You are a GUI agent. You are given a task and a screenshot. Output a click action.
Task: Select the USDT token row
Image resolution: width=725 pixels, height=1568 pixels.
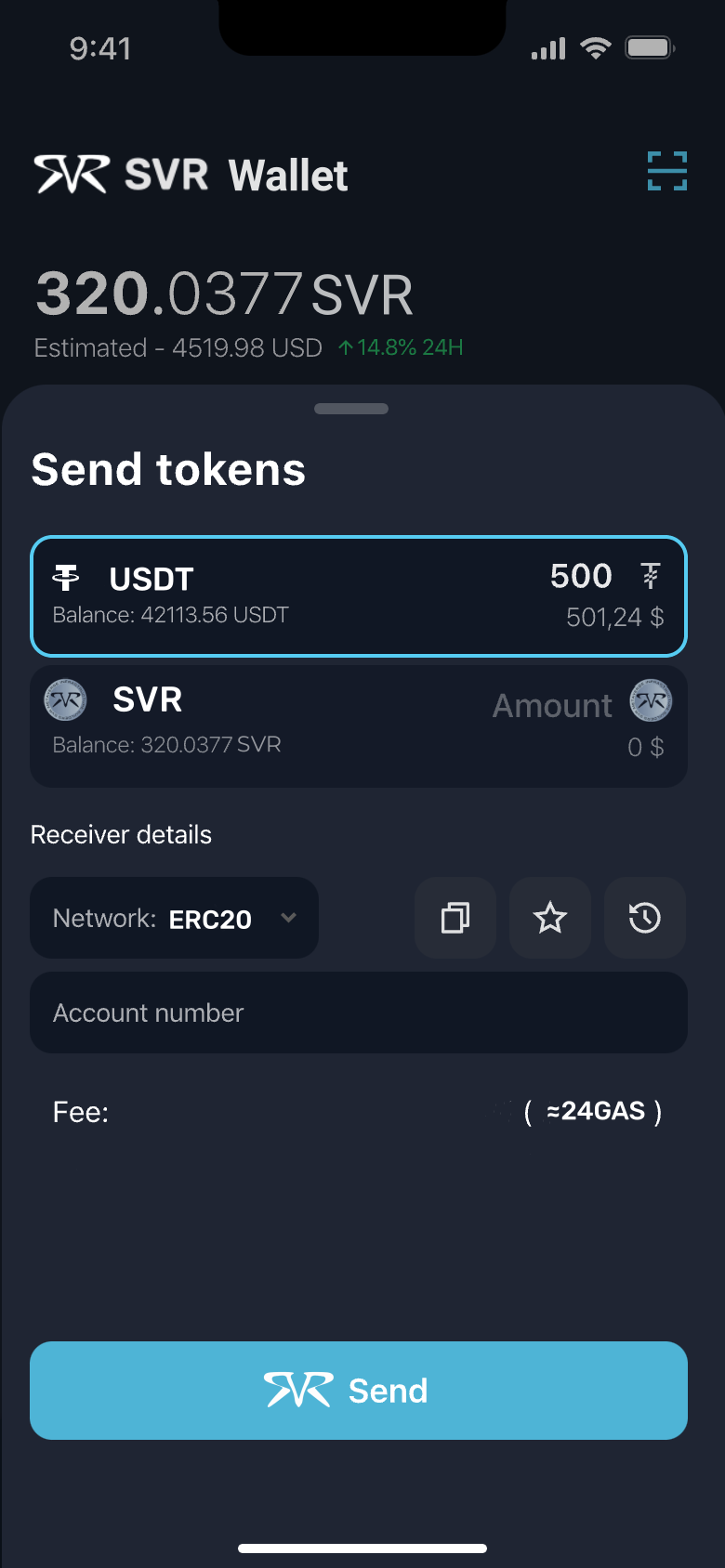tap(359, 596)
